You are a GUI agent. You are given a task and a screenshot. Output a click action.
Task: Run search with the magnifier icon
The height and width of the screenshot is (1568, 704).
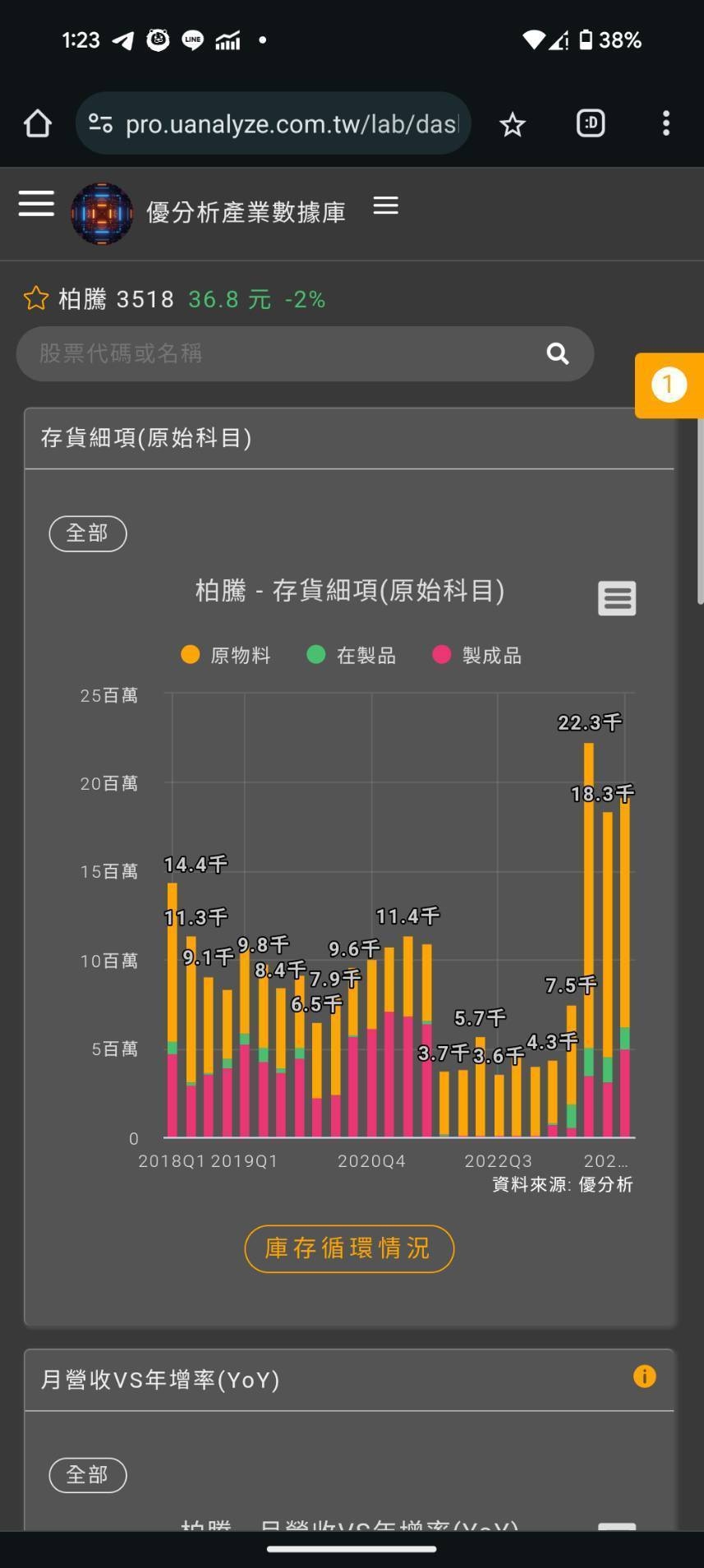pyautogui.click(x=558, y=354)
